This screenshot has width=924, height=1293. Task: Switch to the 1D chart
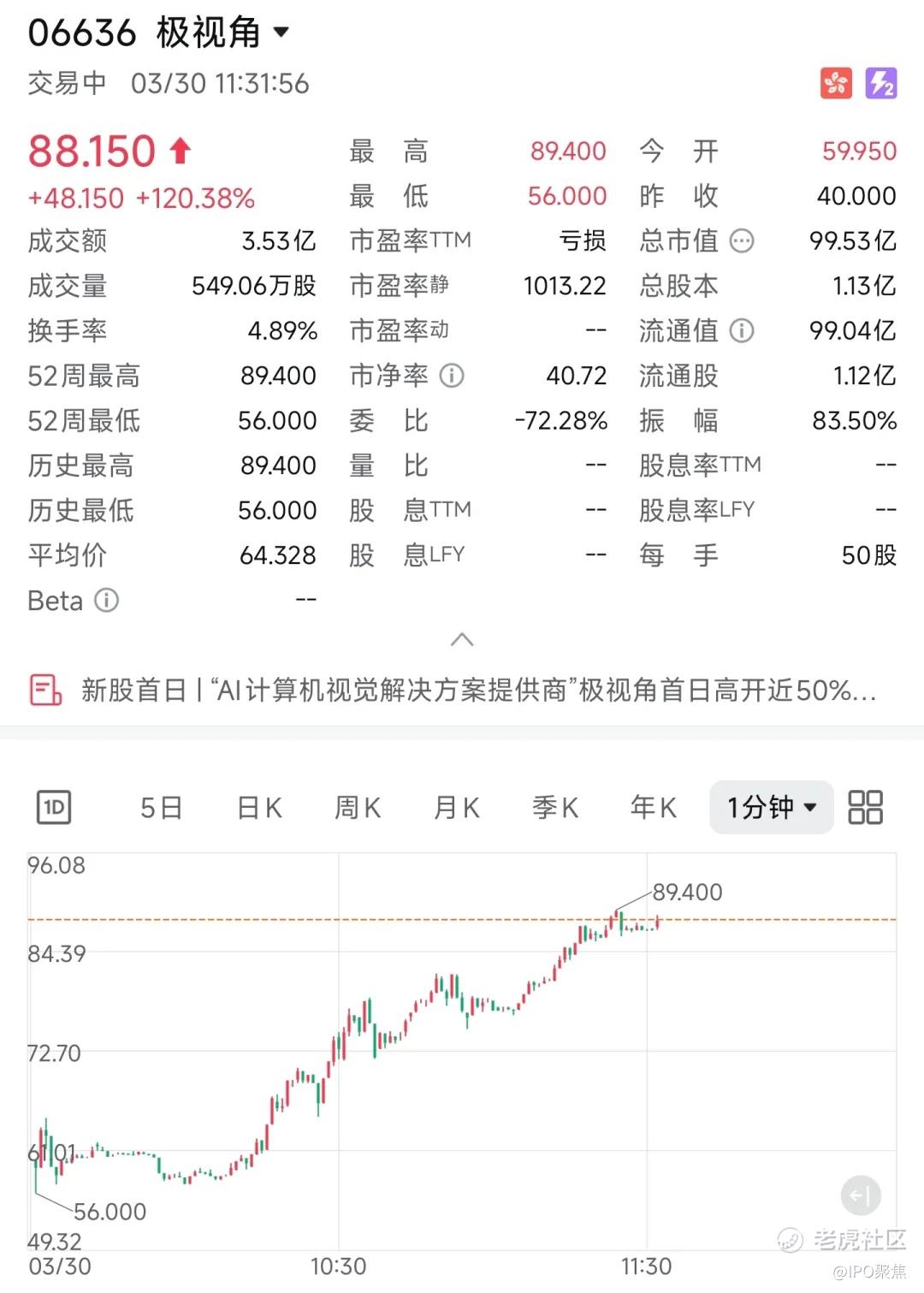coord(54,807)
